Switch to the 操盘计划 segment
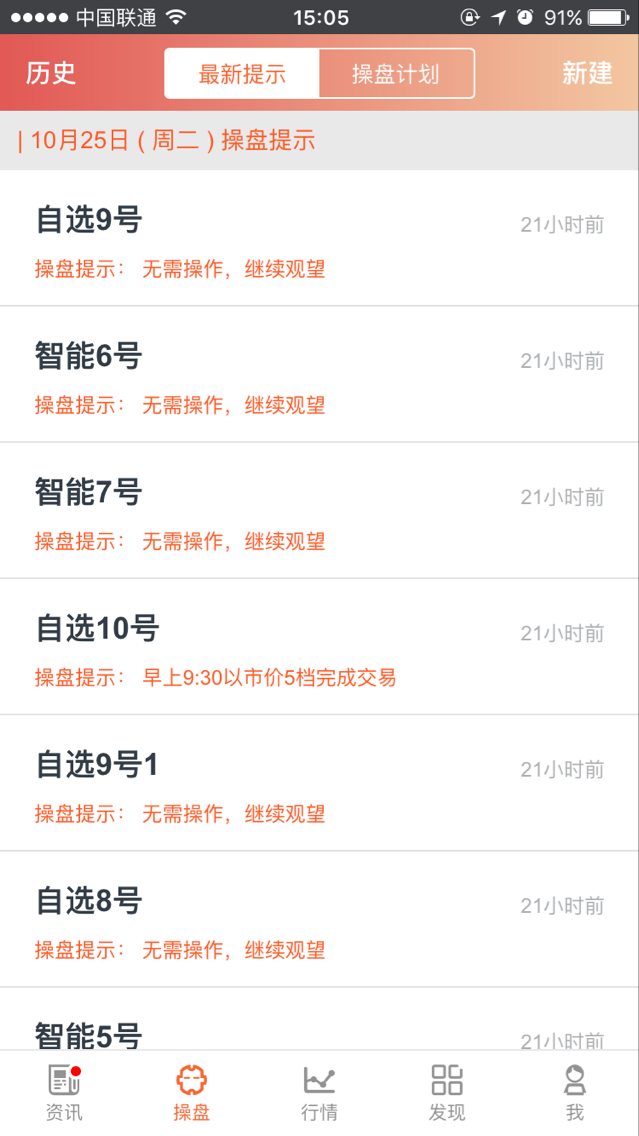Viewport: 639px width, 1136px height. pos(396,73)
